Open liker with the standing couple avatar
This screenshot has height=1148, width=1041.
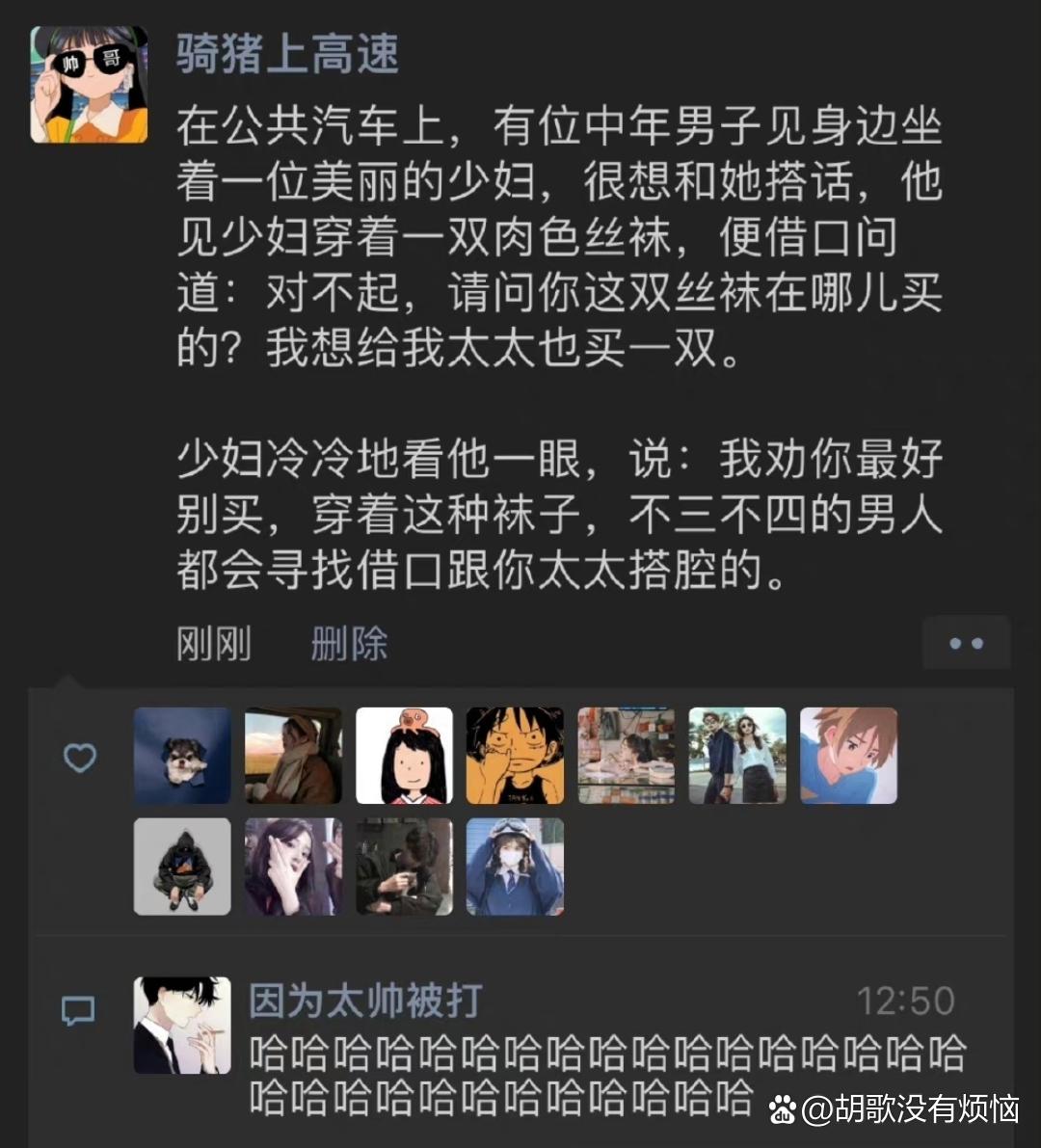tap(737, 756)
